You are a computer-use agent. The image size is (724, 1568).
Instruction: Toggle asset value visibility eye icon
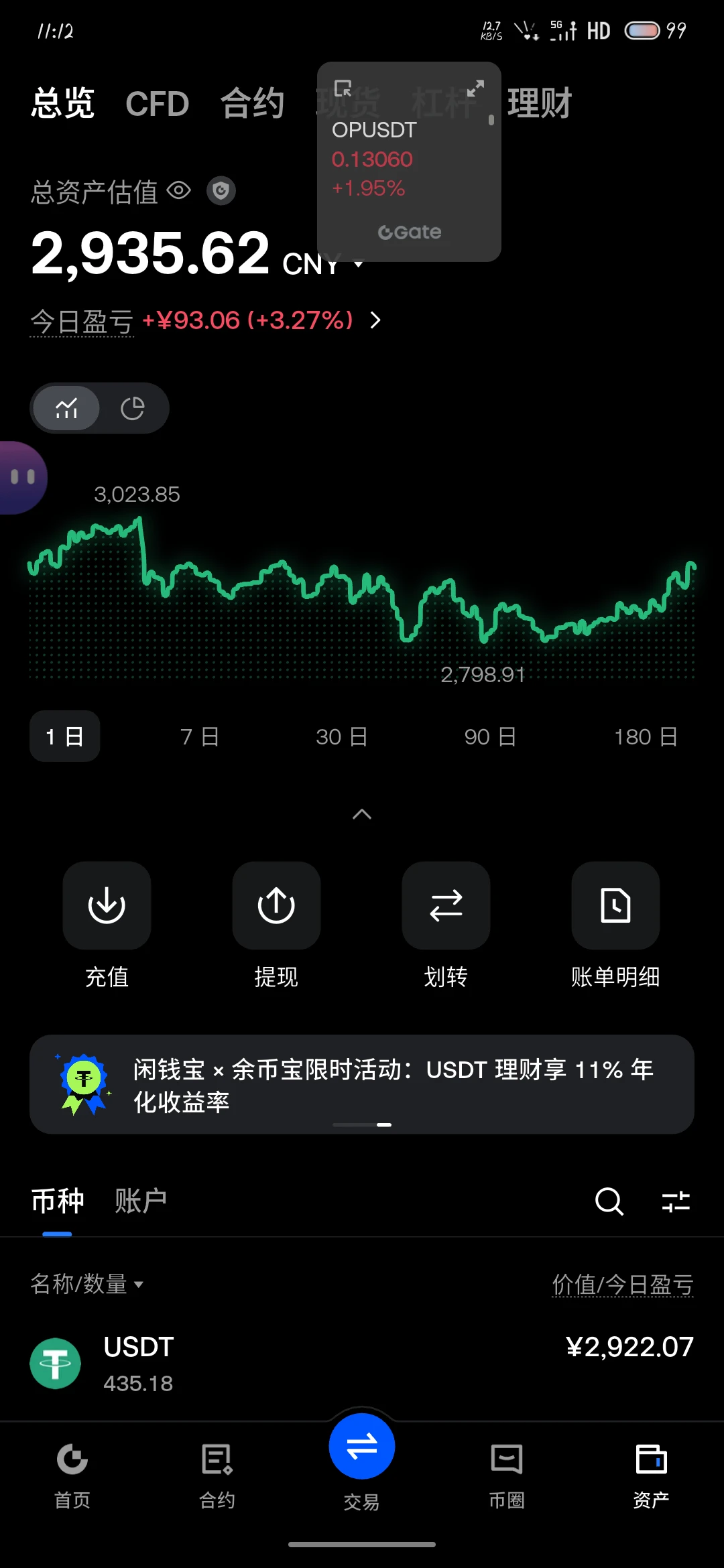(x=179, y=191)
